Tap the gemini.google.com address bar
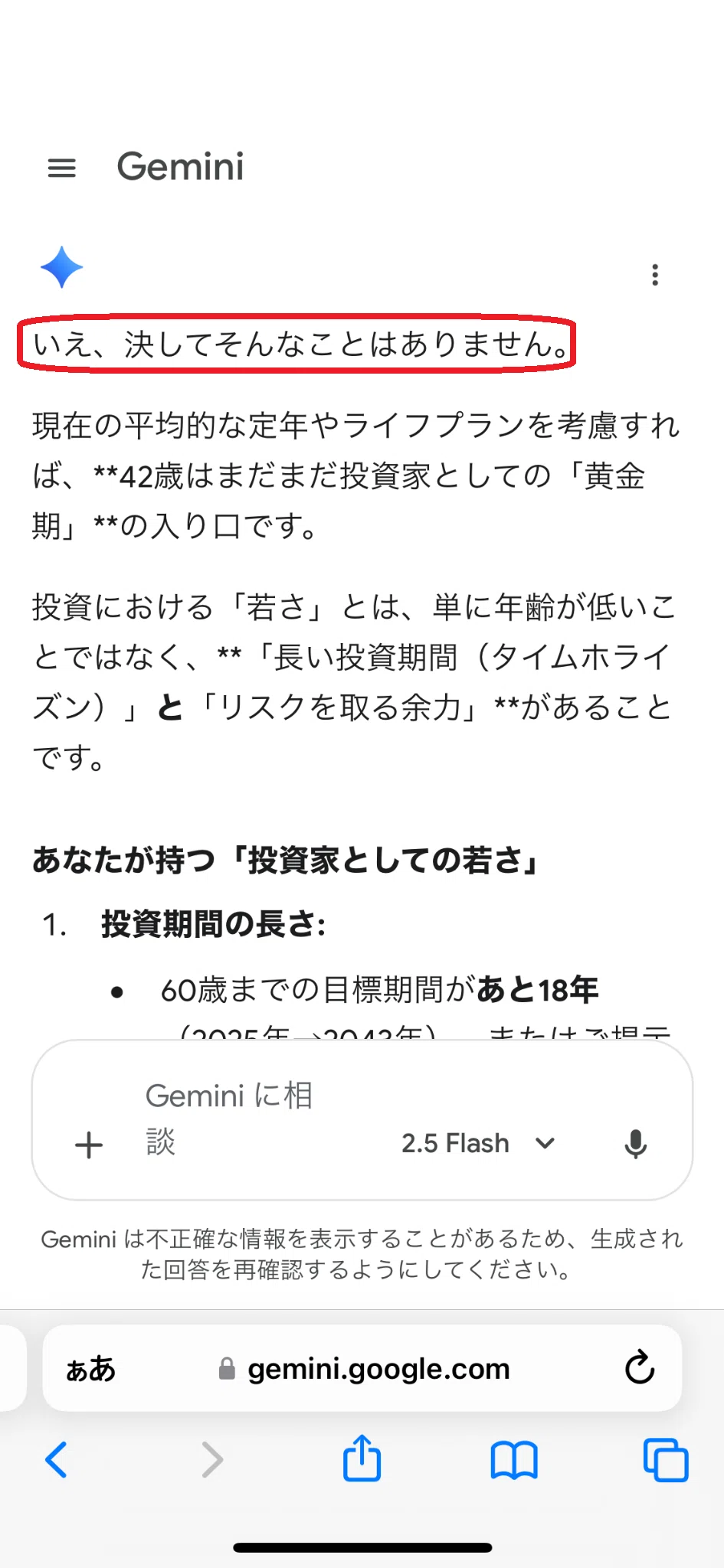Image resolution: width=724 pixels, height=1568 pixels. (363, 1369)
